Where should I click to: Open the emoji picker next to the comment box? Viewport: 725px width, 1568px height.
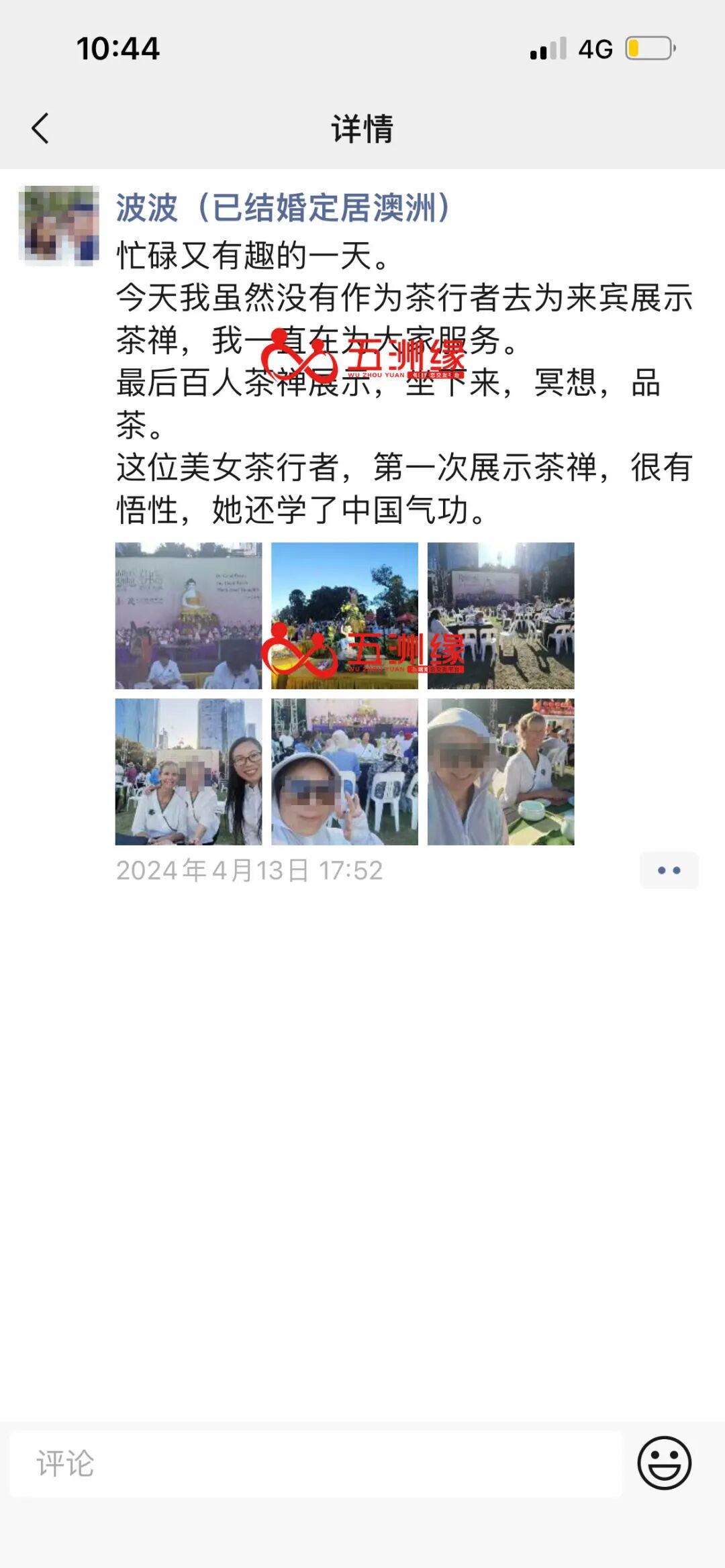664,1463
